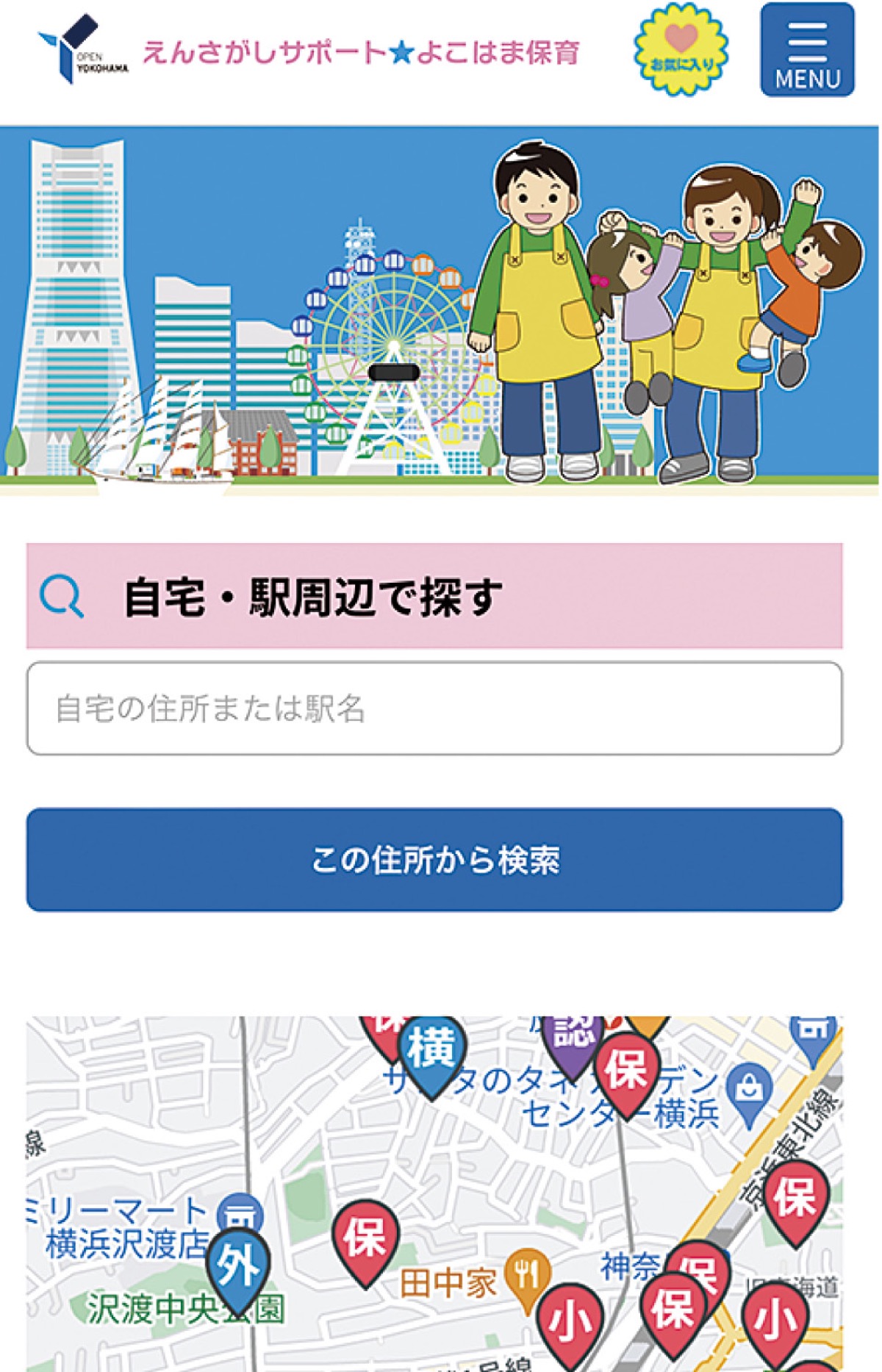Select the blue 外 map pin

point(237,1265)
